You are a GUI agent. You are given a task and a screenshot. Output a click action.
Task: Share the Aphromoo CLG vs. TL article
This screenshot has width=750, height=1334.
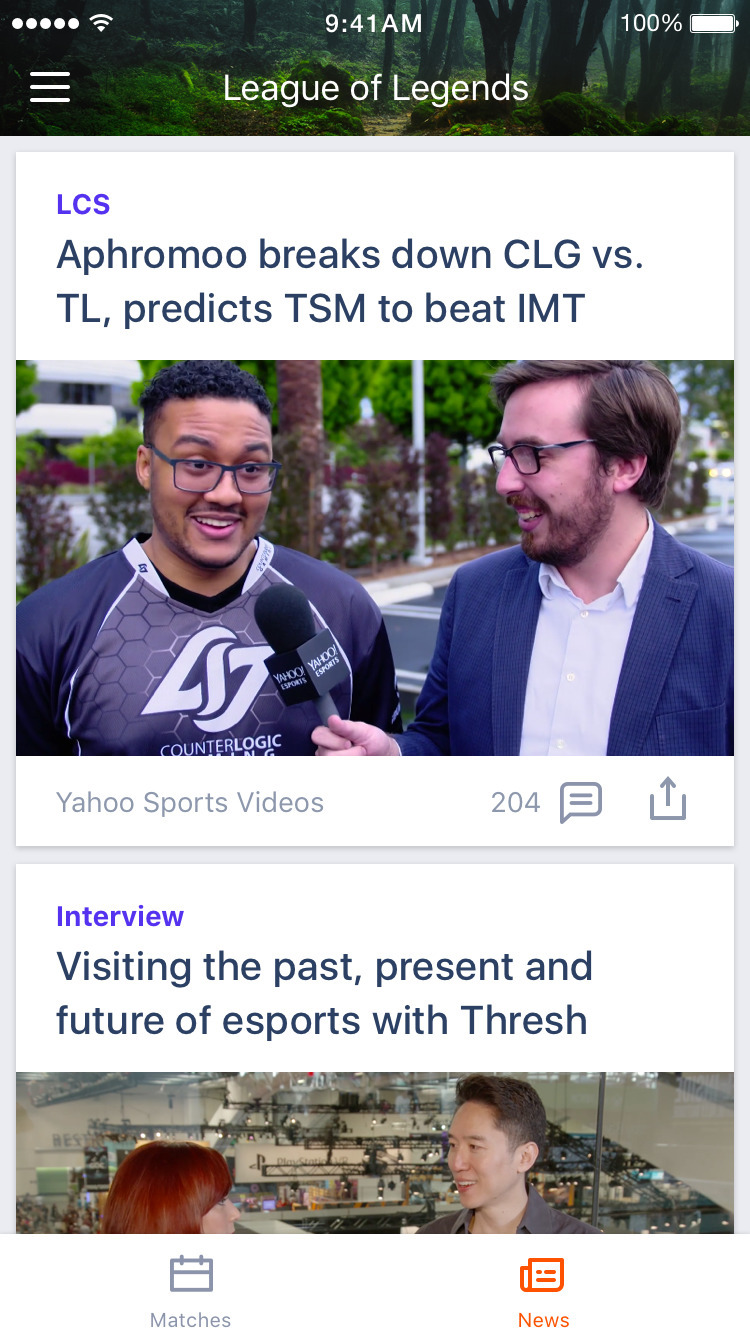tap(668, 800)
